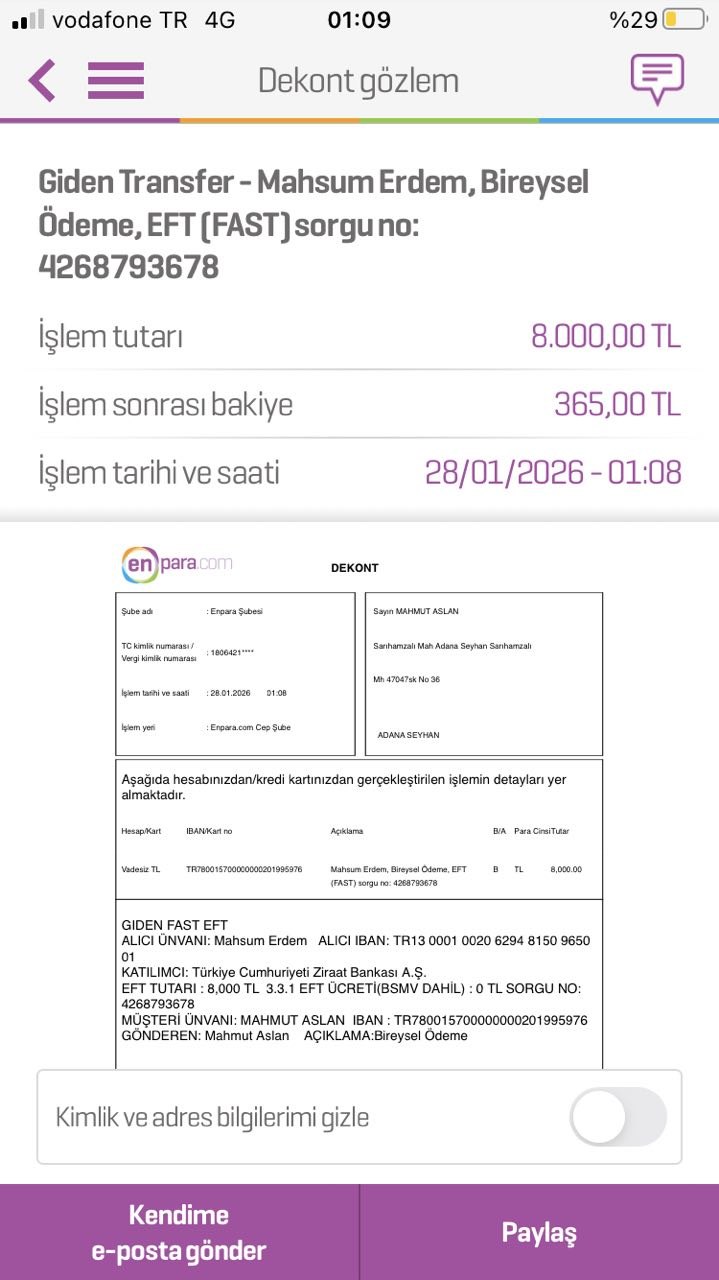
Task: Toggle 'Kimlik ve adres bilgilerimi gizle' switch
Action: point(618,1116)
